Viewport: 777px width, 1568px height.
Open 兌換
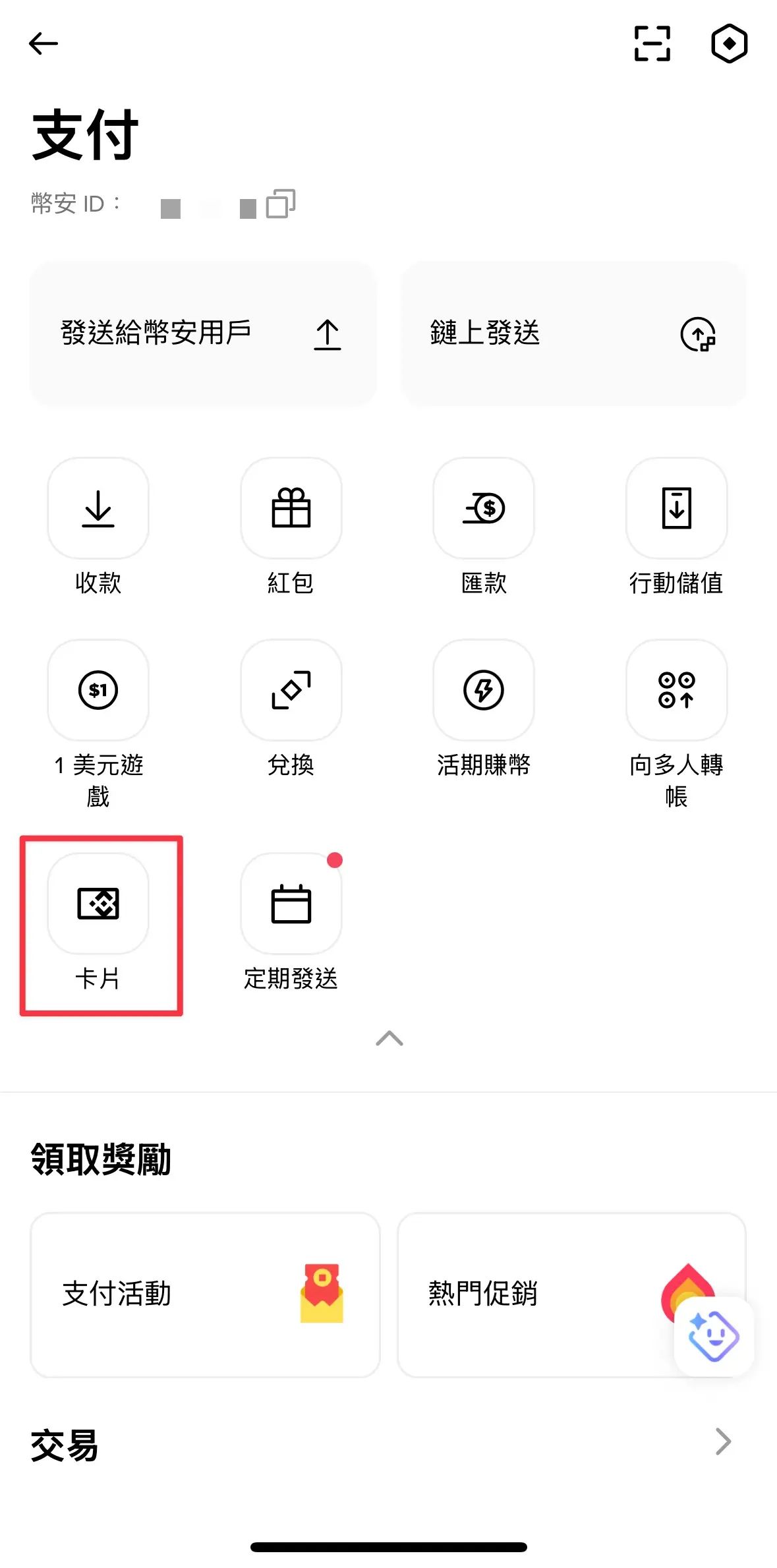click(x=291, y=691)
